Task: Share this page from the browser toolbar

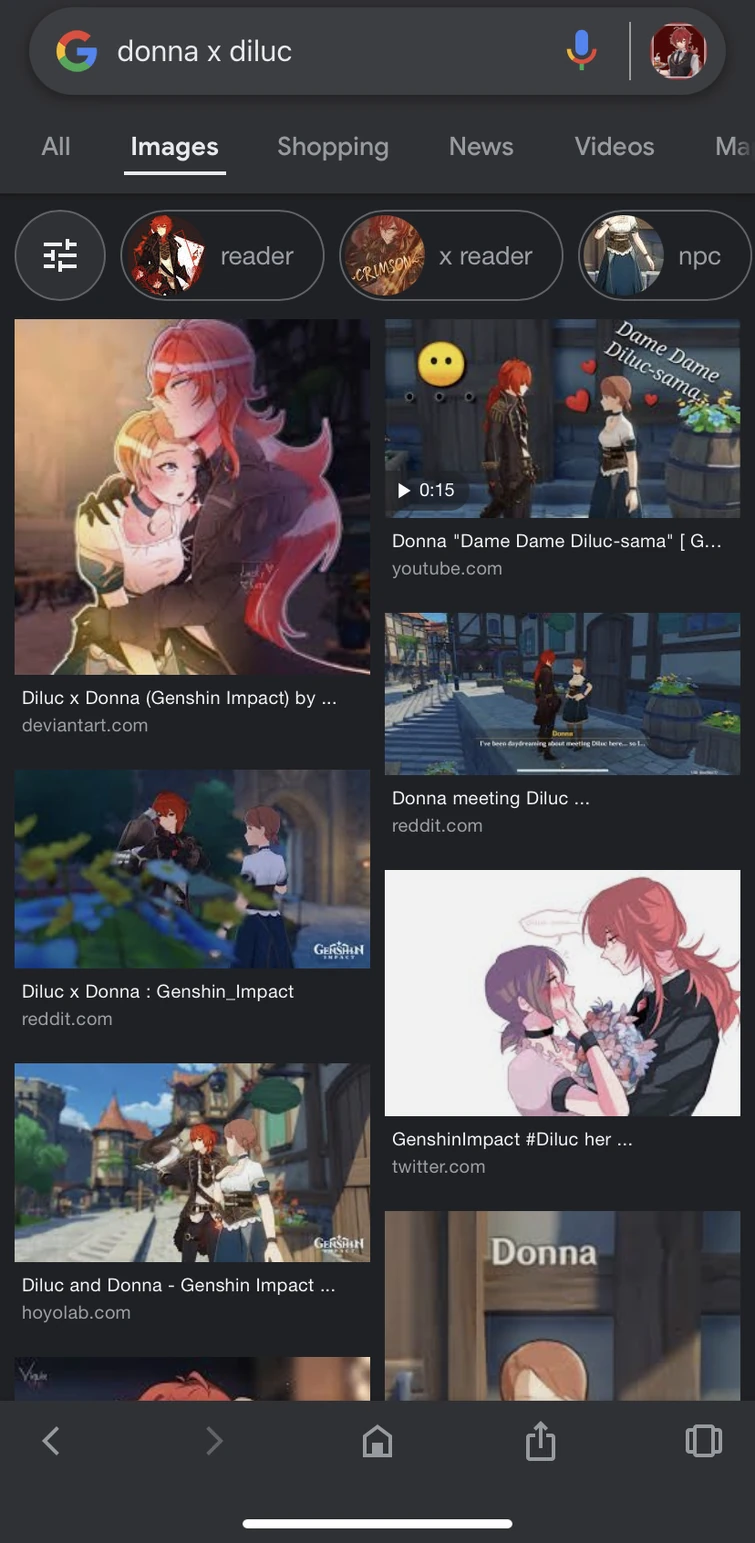Action: pyautogui.click(x=540, y=1441)
